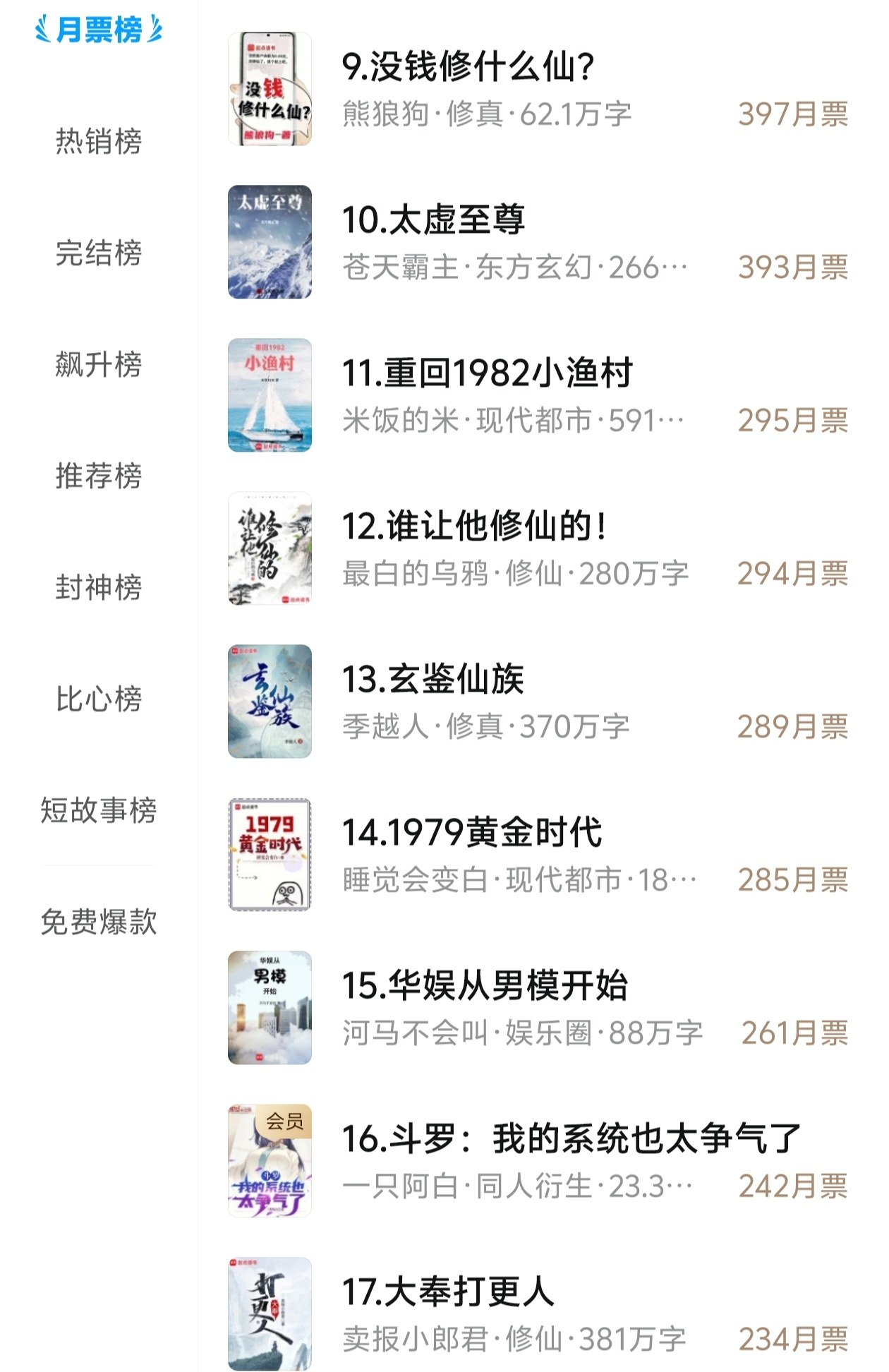Viewport: 889px width, 1372px height.
Task: Switch to the 封神榜 tab
Action: (99, 587)
